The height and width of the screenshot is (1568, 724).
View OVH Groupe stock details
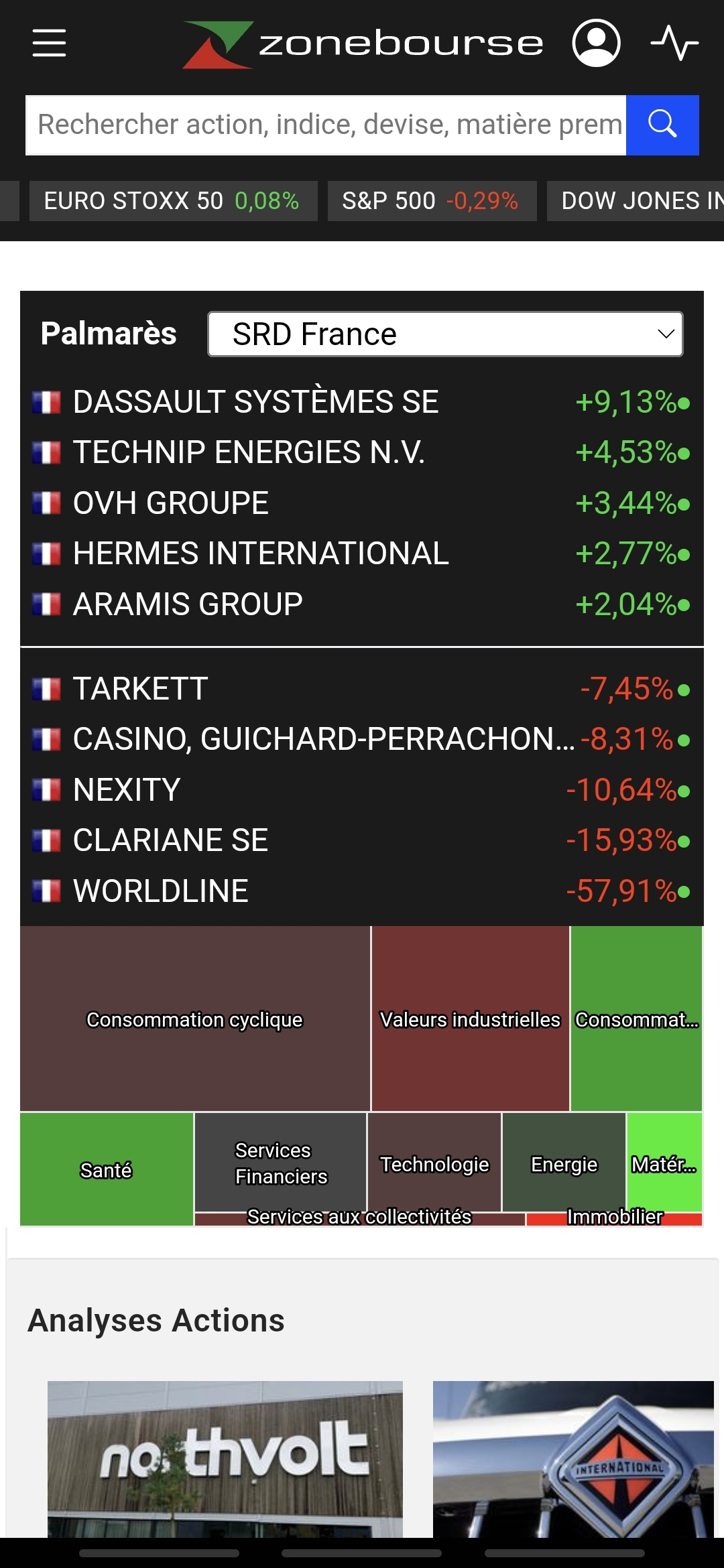[171, 503]
